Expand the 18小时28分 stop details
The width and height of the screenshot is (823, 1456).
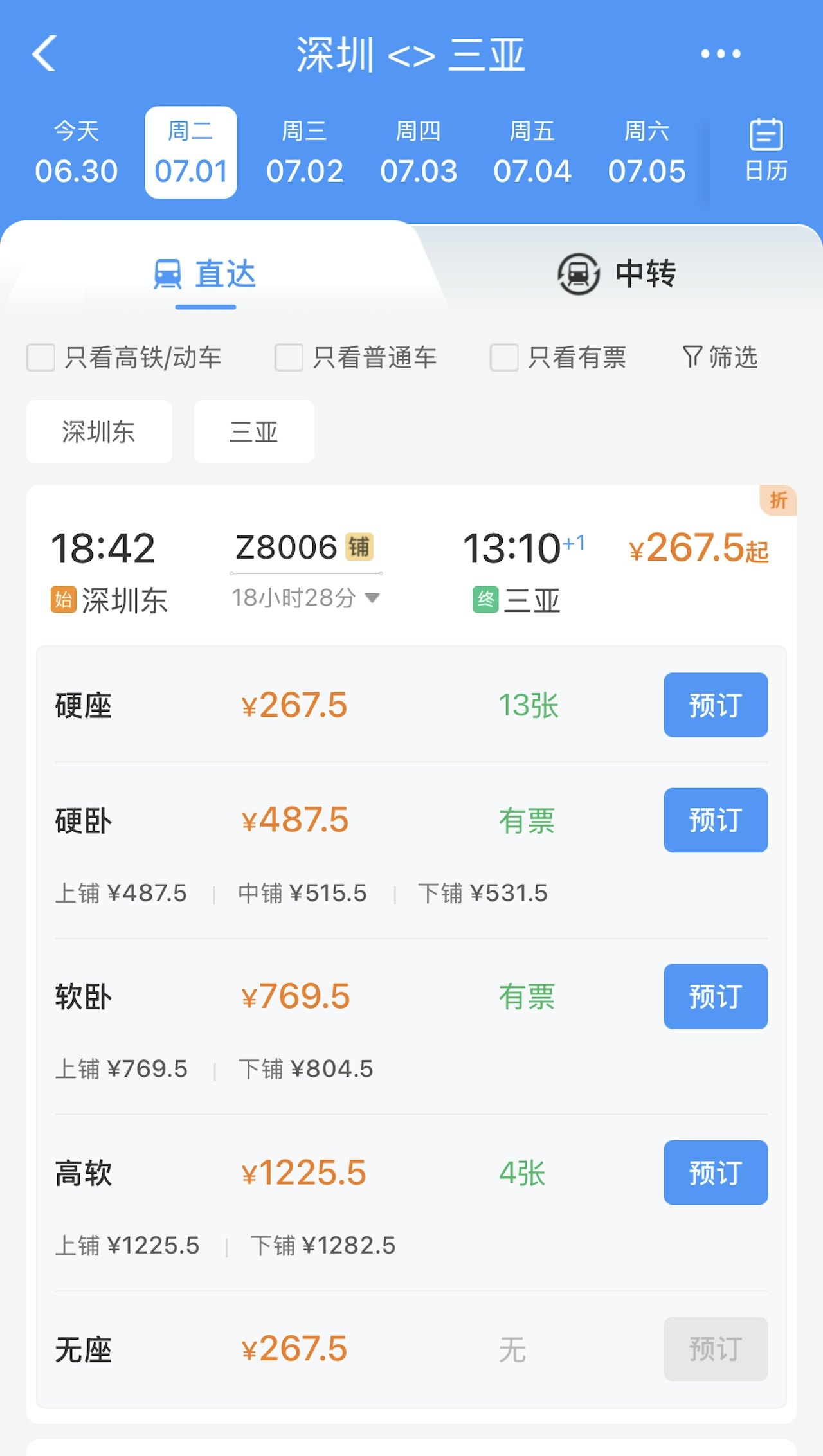click(306, 598)
